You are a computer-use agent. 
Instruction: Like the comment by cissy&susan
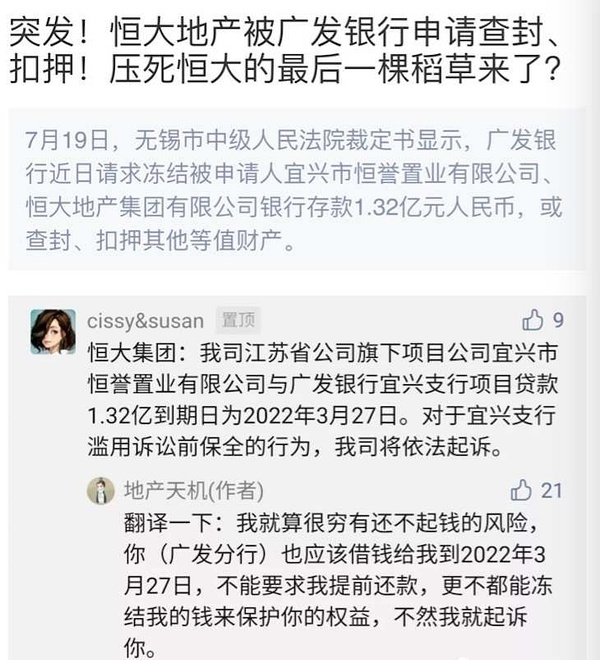click(533, 321)
